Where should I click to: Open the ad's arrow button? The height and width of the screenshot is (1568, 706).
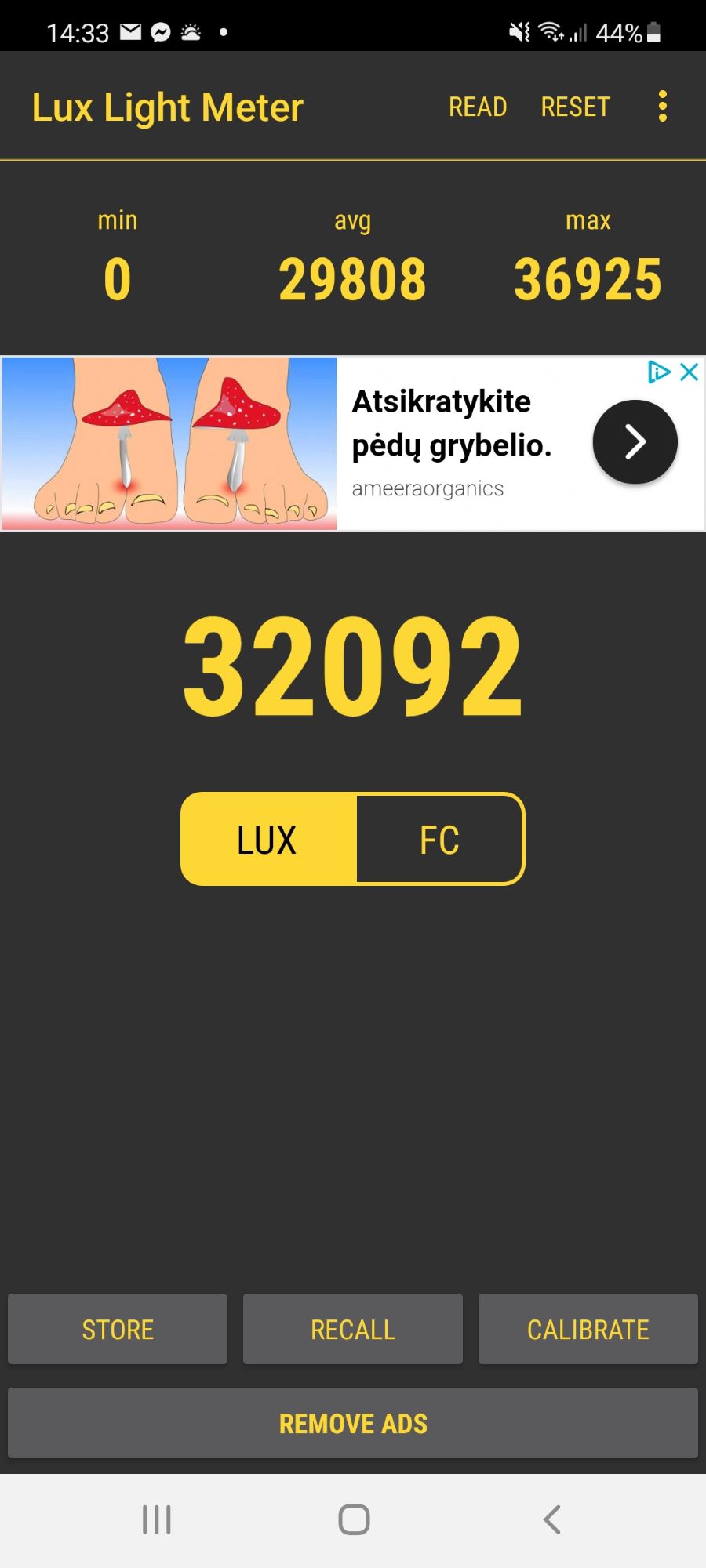point(635,442)
